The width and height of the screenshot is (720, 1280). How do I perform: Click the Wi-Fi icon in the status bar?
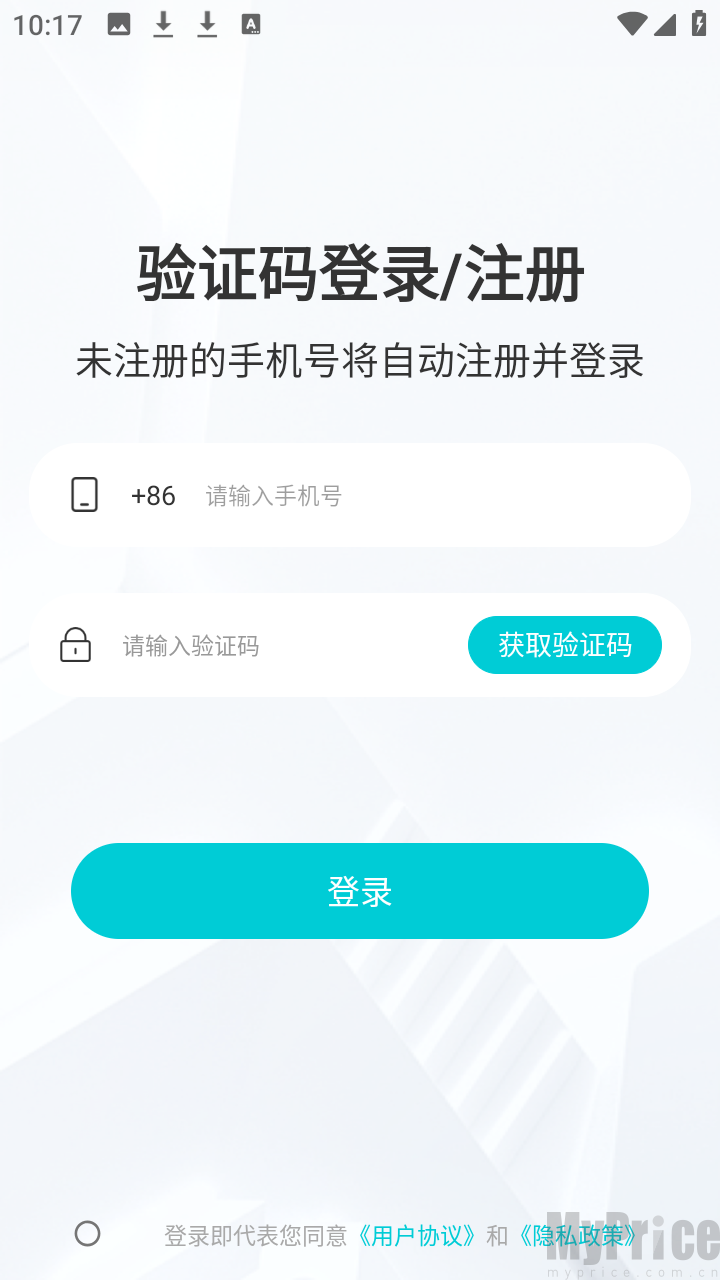(x=632, y=24)
